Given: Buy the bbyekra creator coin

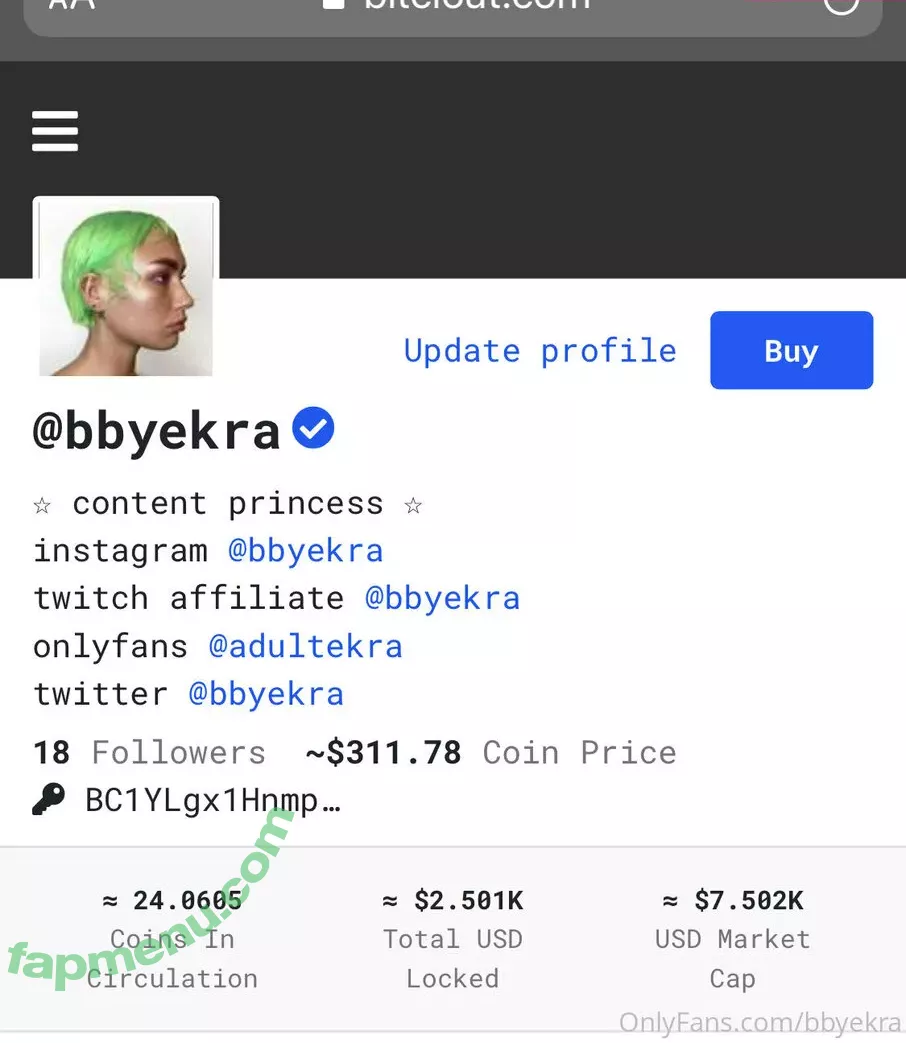Looking at the screenshot, I should [791, 350].
